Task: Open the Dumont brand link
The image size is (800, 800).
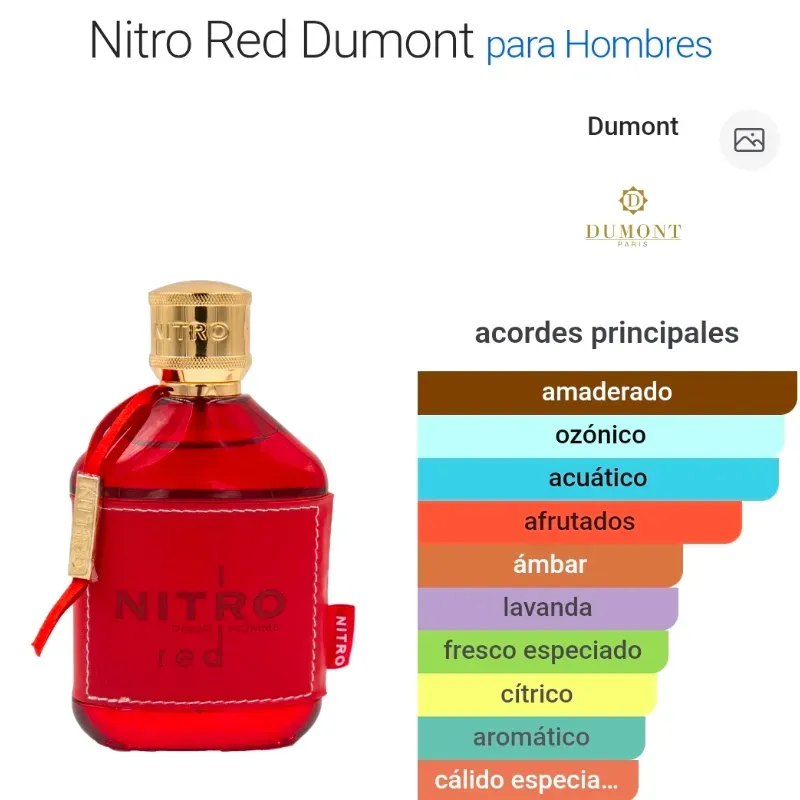Action: click(633, 127)
